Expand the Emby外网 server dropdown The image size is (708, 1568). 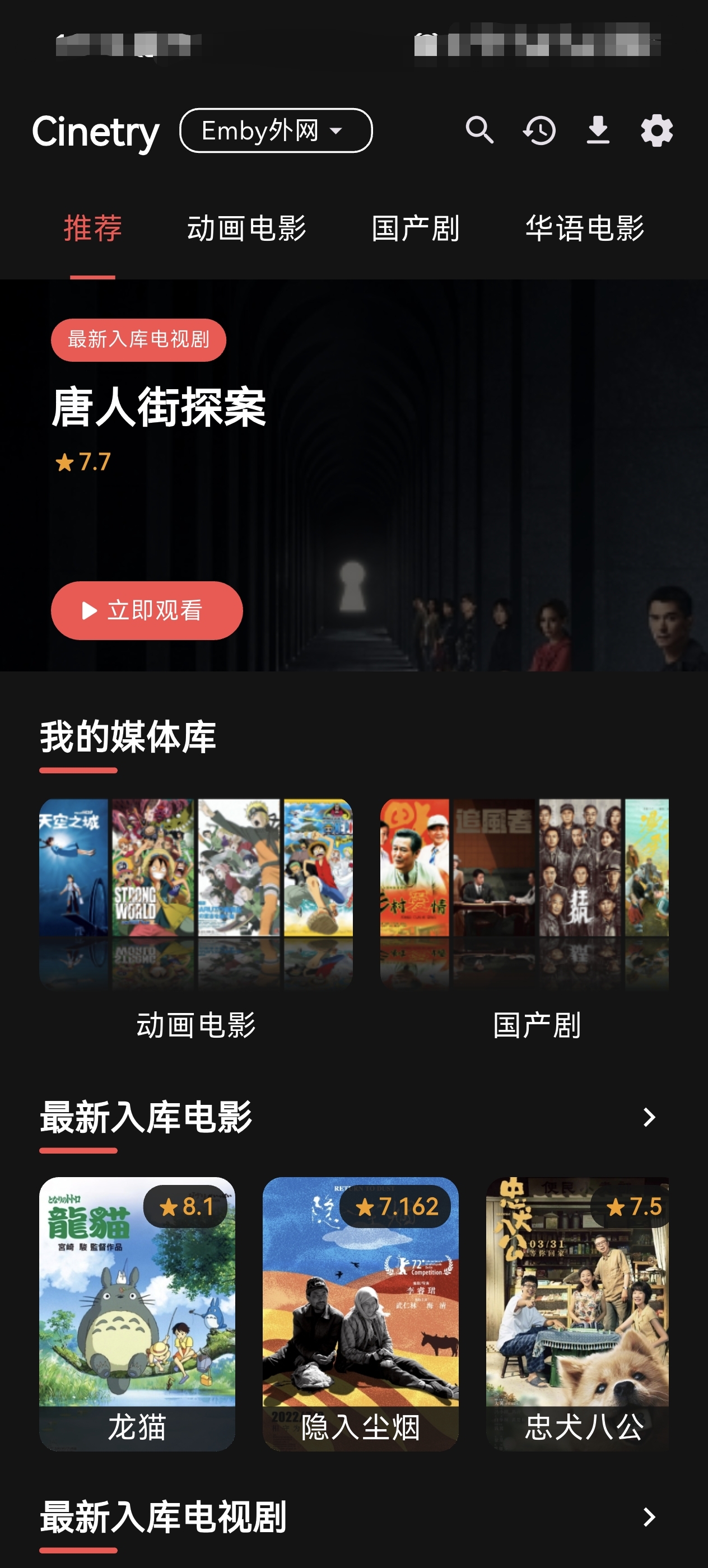(275, 130)
